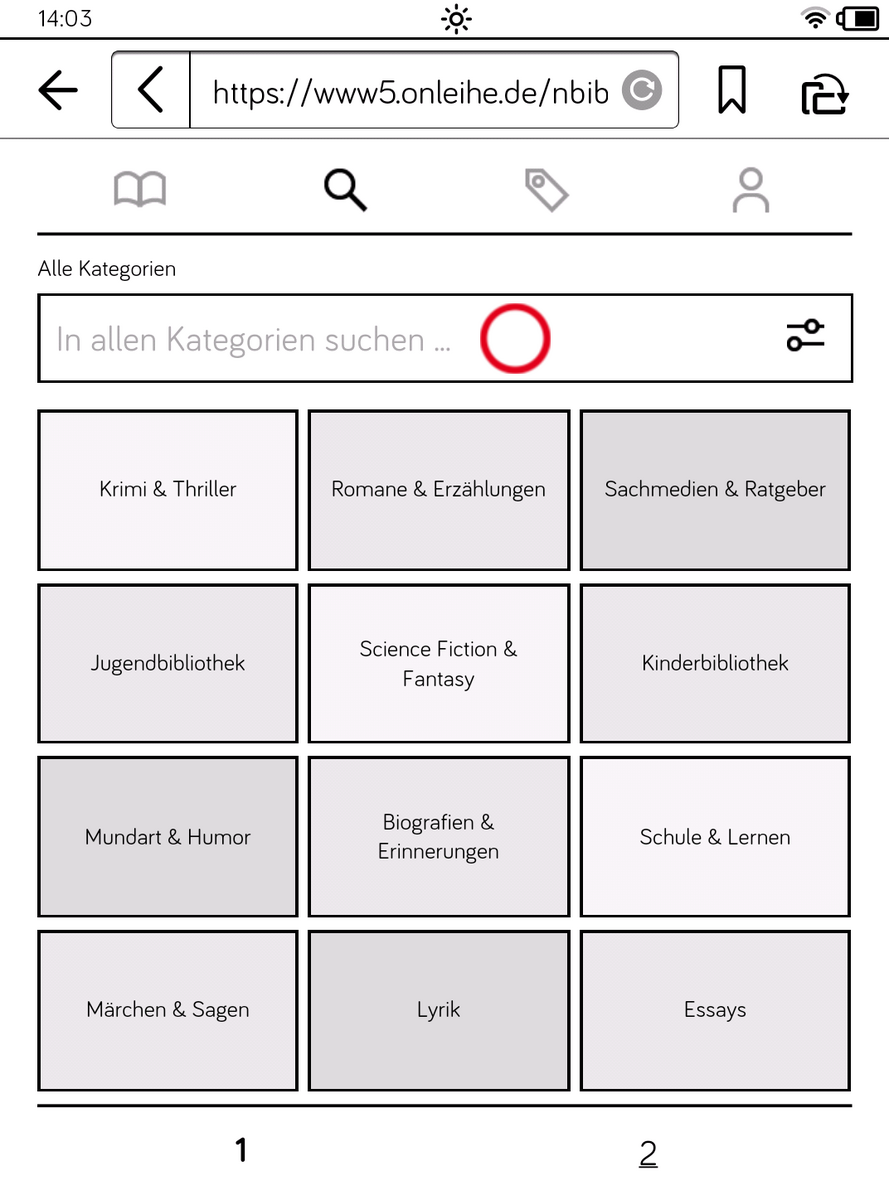Screen dimensions: 889x1200
Task: Tap the browser's previous page chevron
Action: [151, 91]
